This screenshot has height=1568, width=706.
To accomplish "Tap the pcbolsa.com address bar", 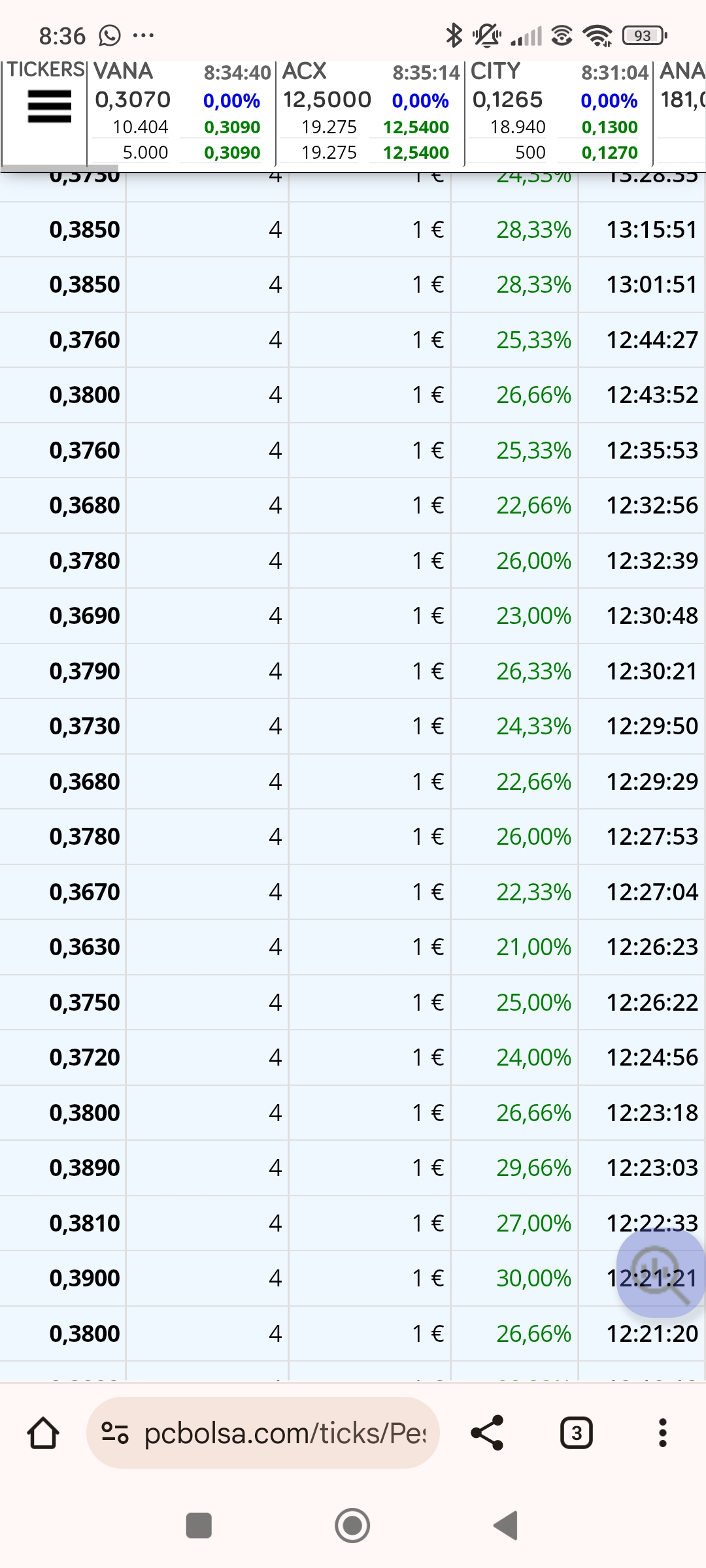I will point(263,1433).
